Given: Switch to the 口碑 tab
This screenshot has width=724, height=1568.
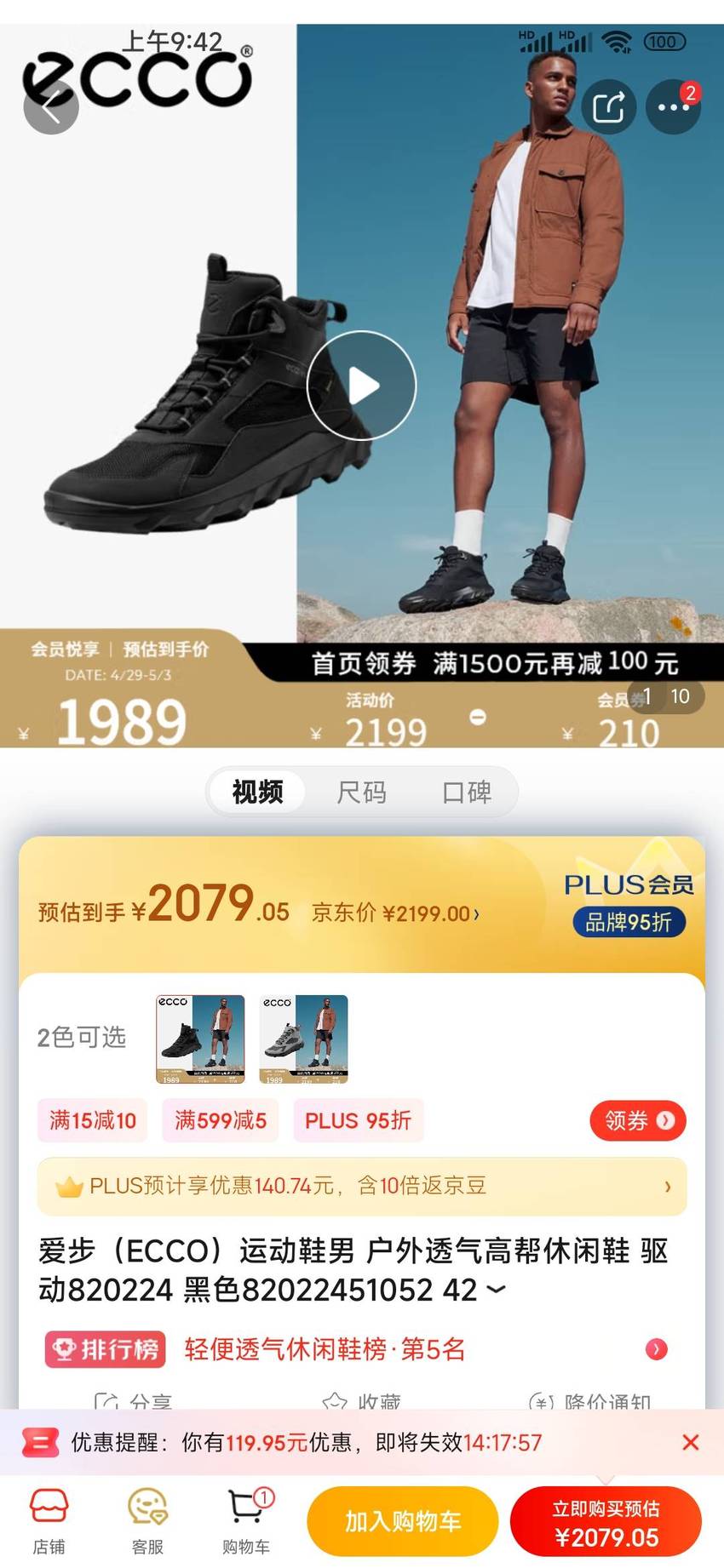Looking at the screenshot, I should click(x=467, y=793).
